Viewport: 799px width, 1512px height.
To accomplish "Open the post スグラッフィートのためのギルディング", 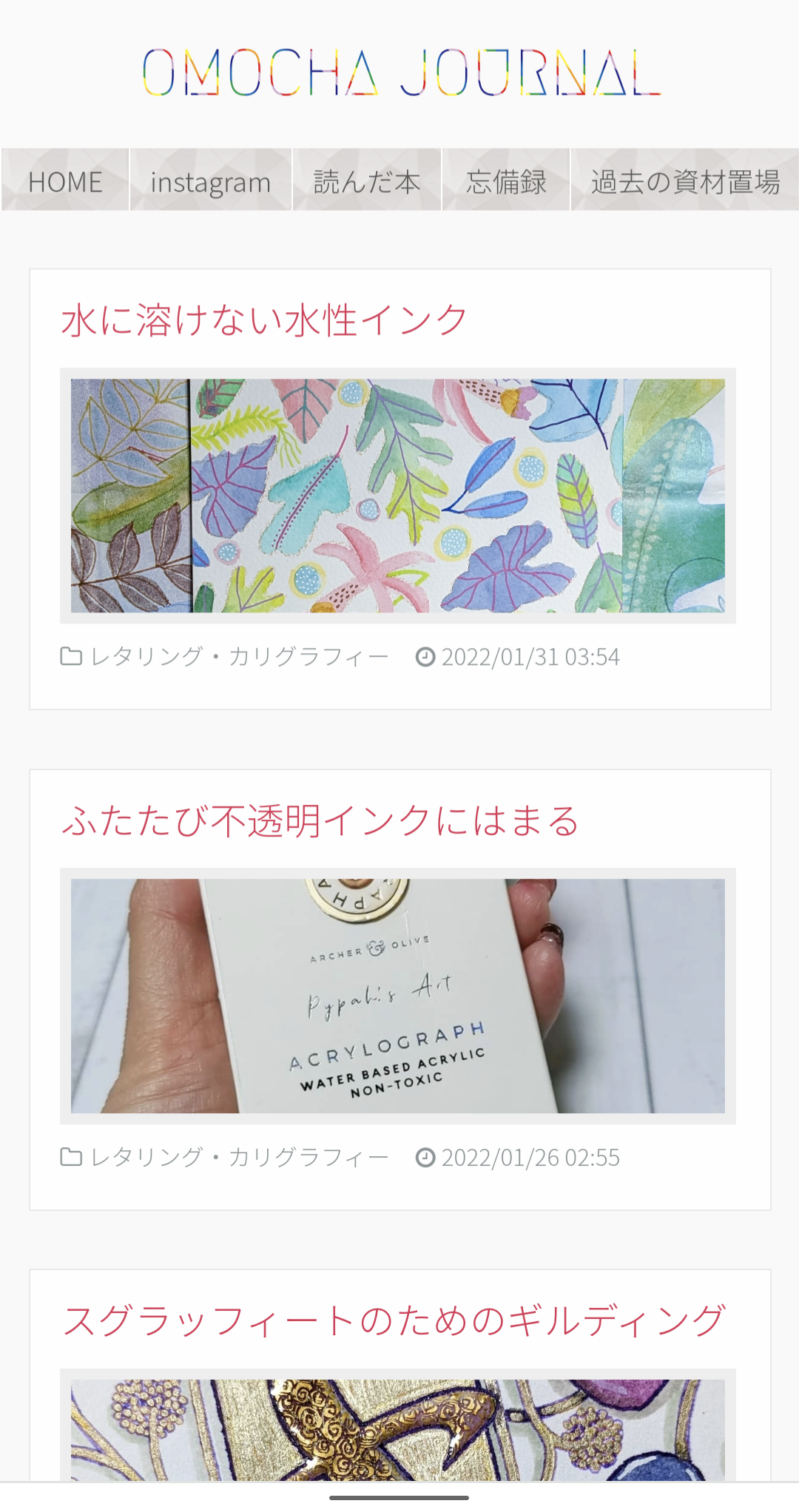I will pyautogui.click(x=394, y=1321).
